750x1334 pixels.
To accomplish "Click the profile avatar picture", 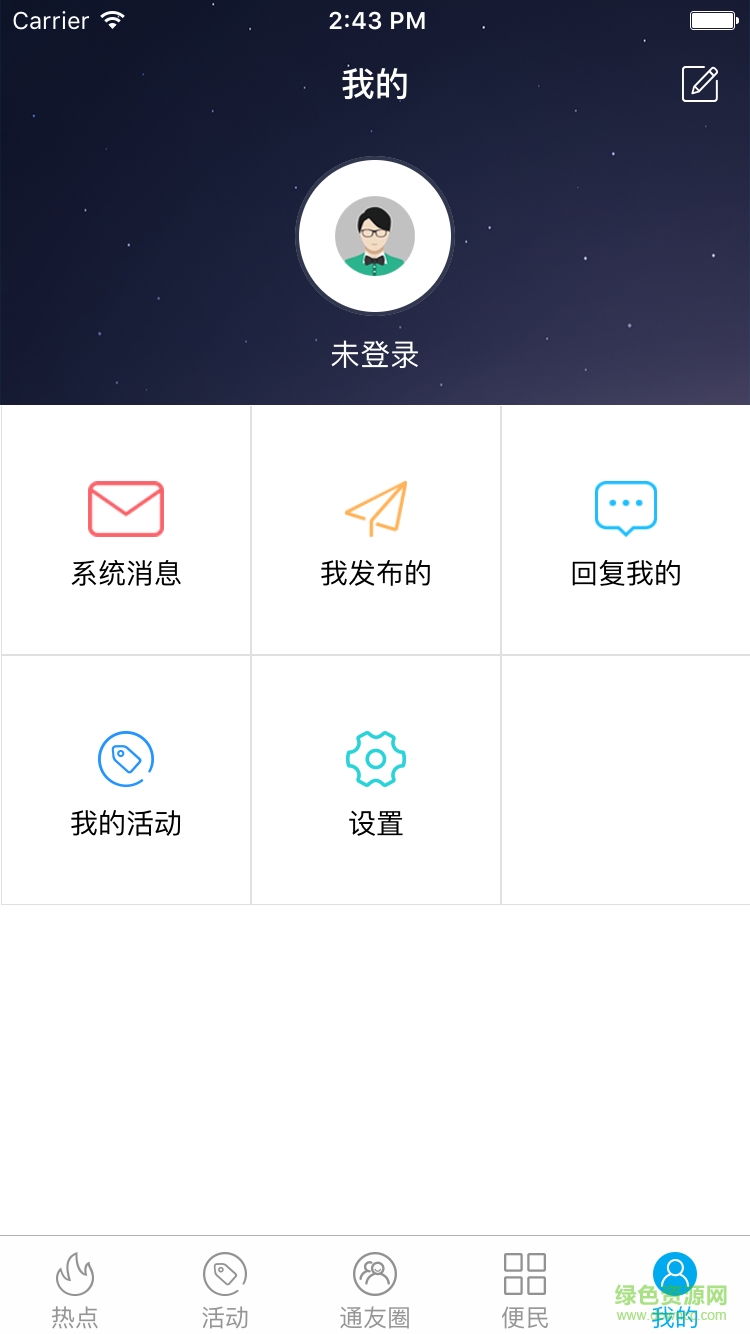I will click(375, 235).
